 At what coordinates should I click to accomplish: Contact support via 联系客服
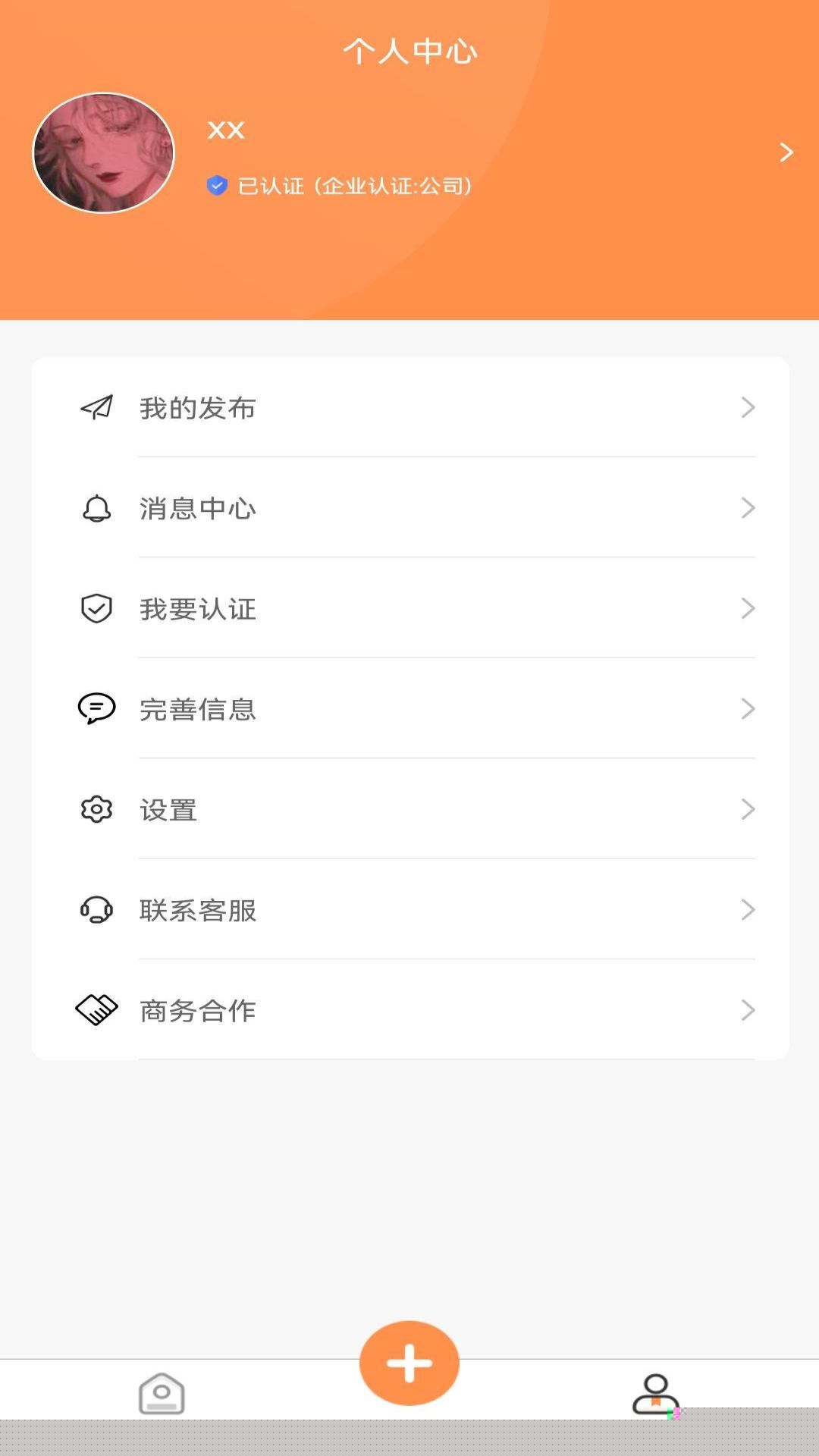coord(409,910)
